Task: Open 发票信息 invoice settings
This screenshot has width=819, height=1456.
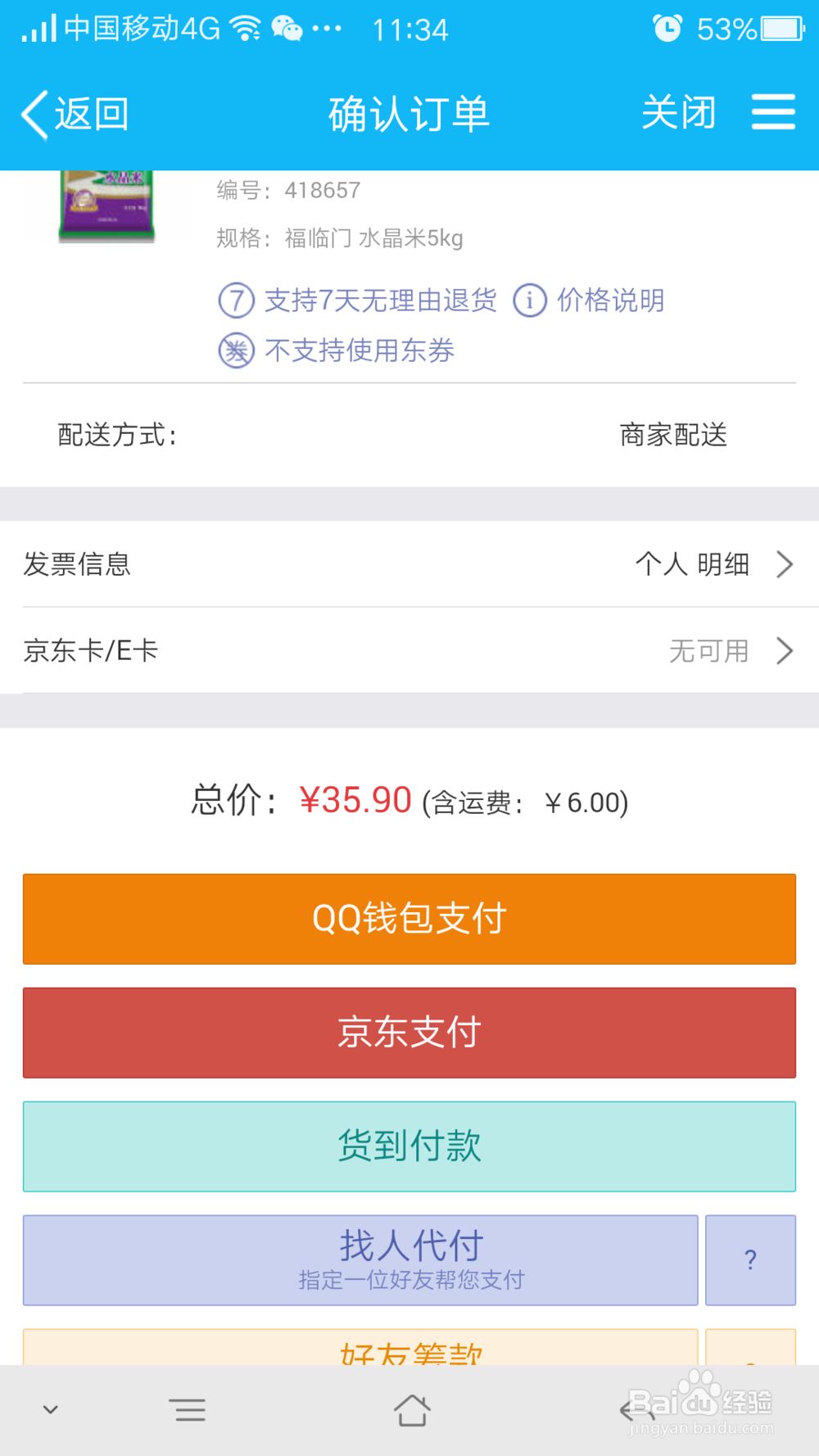Action: [x=409, y=564]
